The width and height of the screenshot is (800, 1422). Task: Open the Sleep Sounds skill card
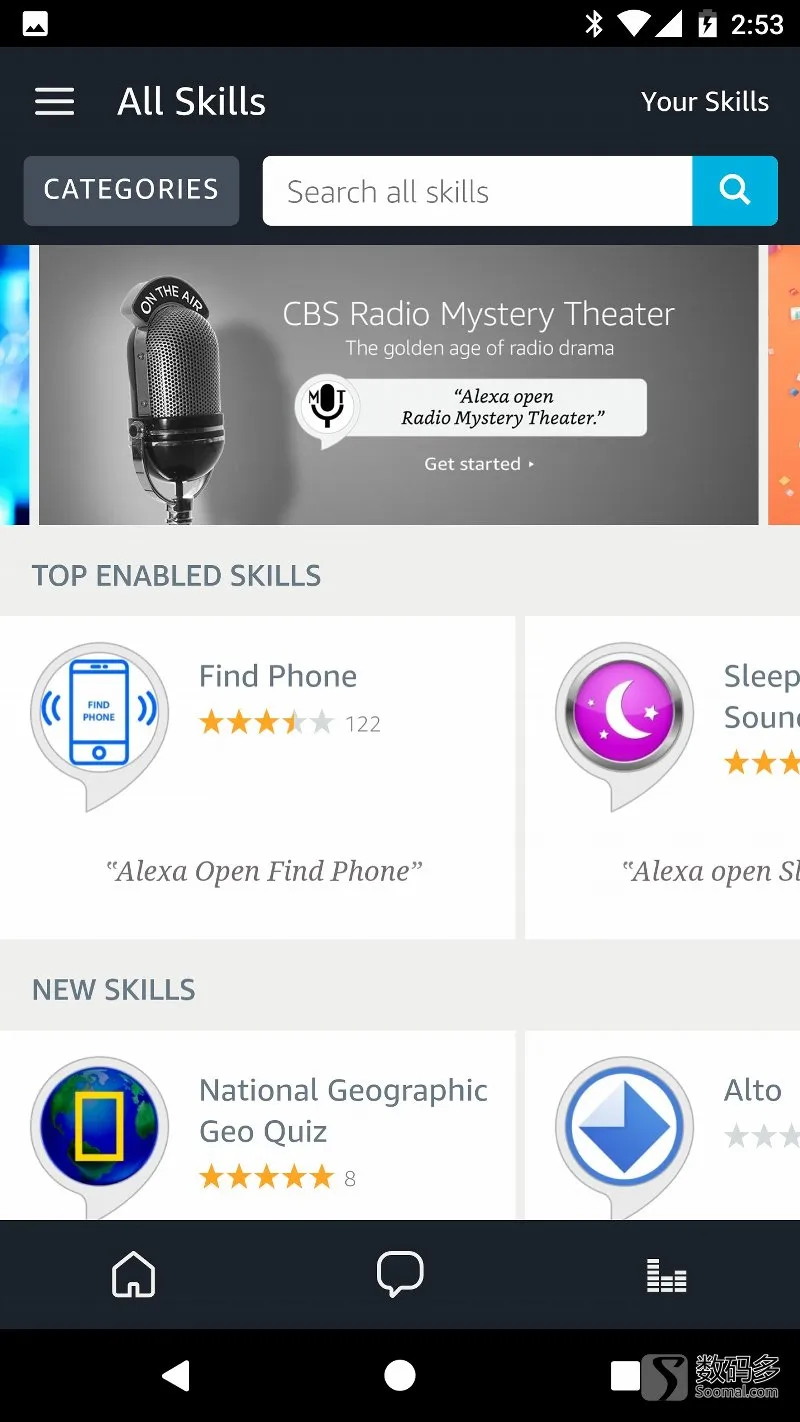[x=662, y=777]
